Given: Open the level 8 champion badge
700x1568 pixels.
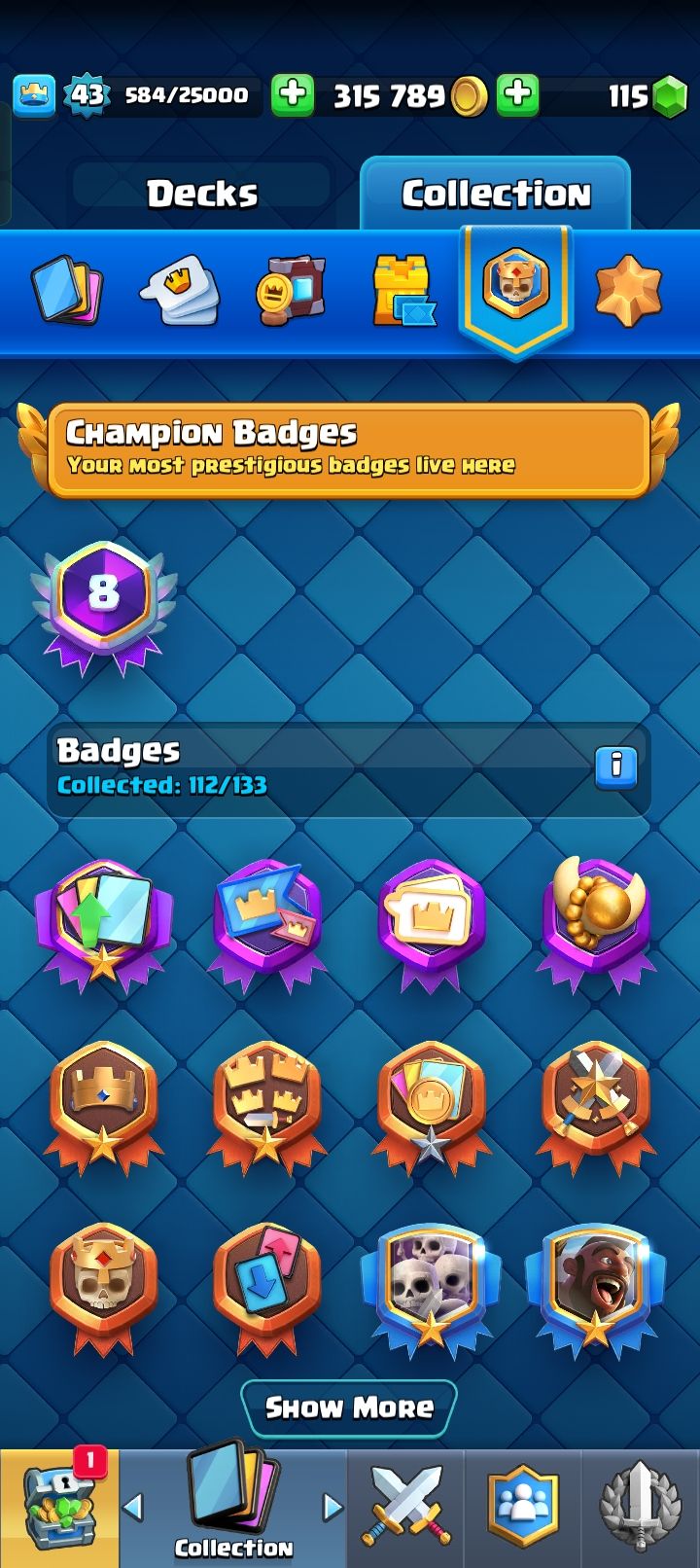Looking at the screenshot, I should pos(103,605).
